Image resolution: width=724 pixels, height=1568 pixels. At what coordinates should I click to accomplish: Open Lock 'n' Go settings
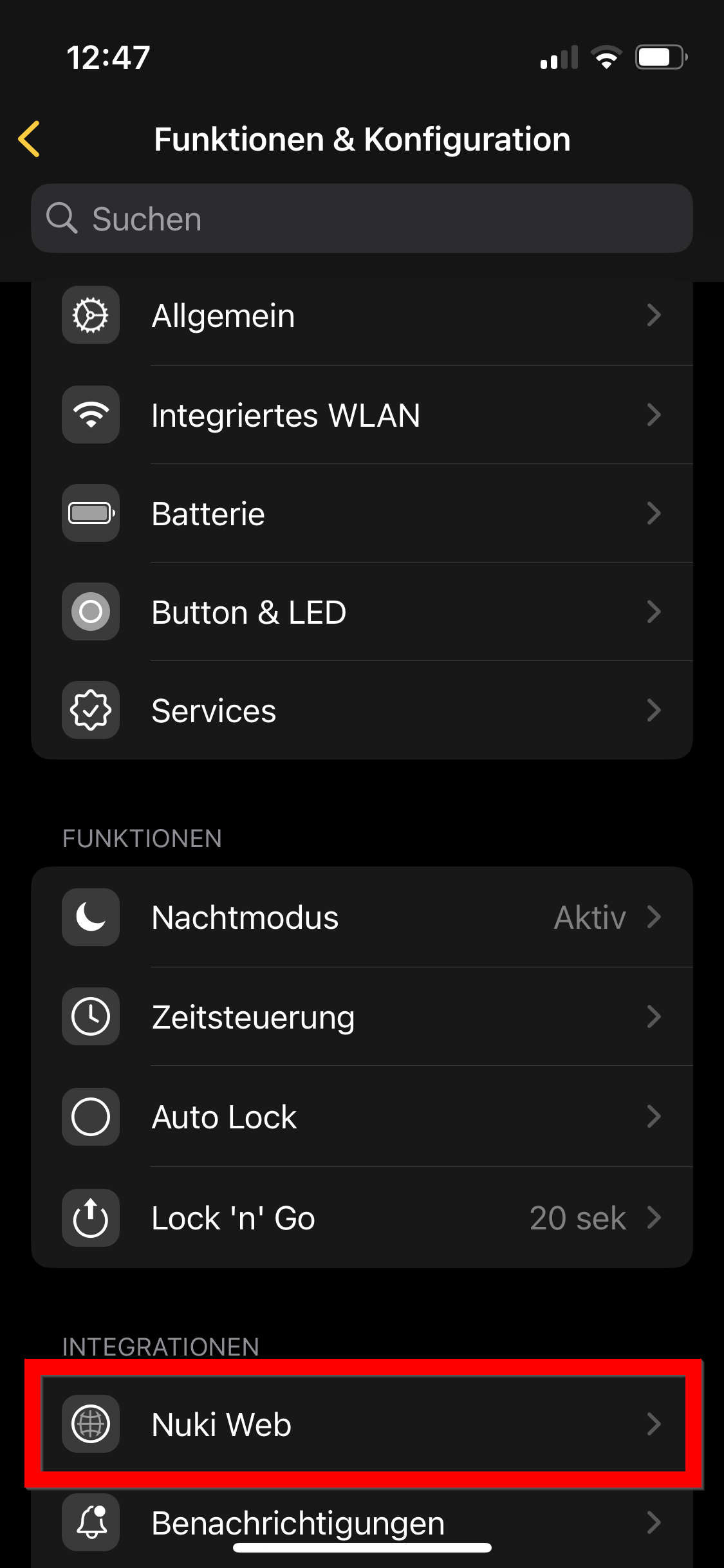pos(362,1218)
